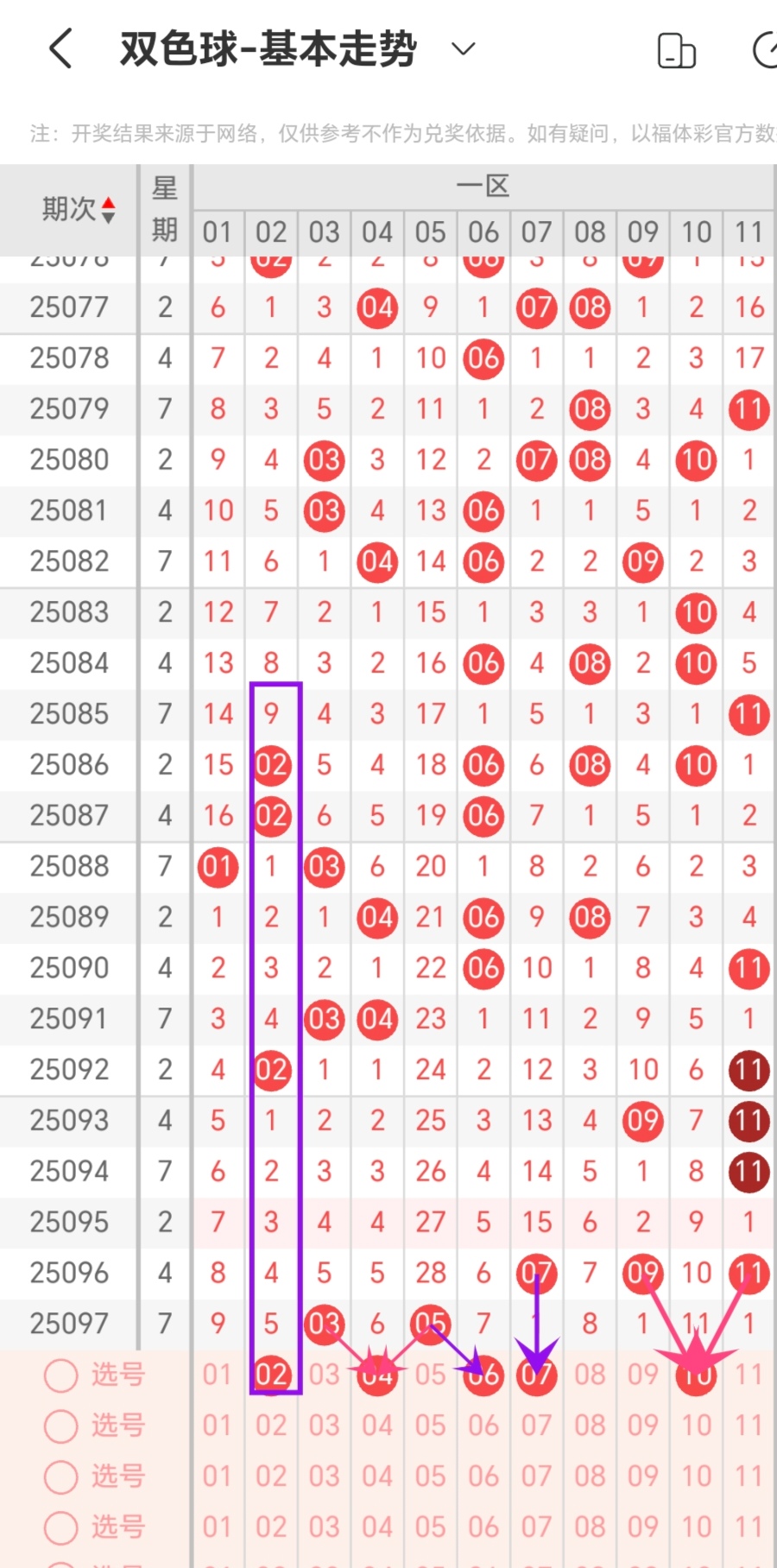This screenshot has width=777, height=1568.
Task: Choose number 11 in the first 选号 row
Action: [x=749, y=1375]
